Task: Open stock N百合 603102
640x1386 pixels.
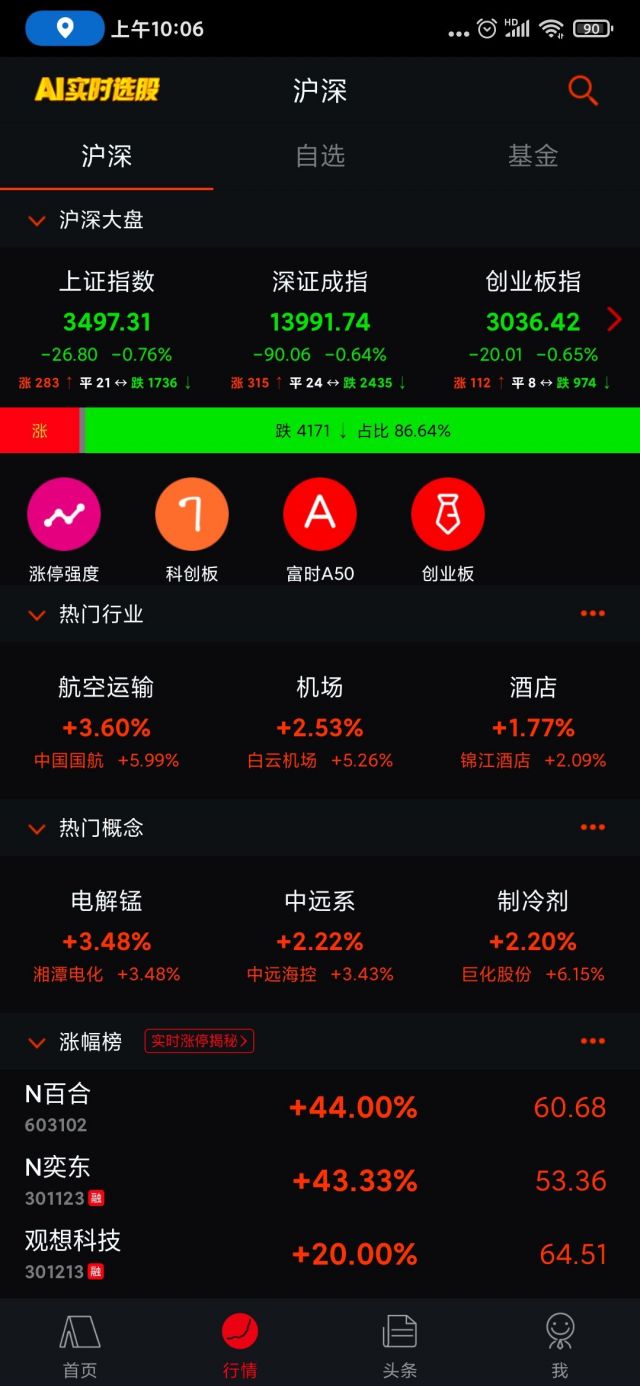Action: [320, 1107]
